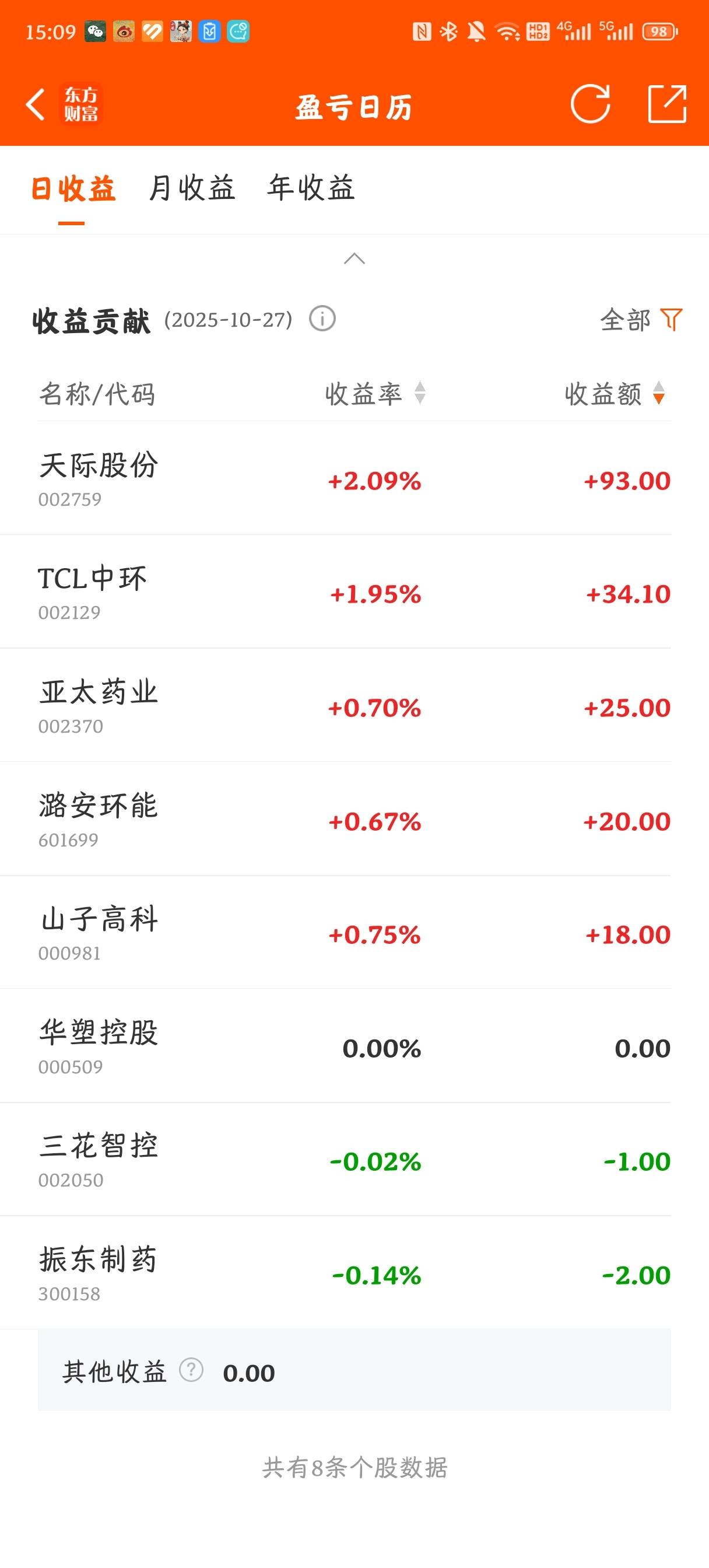Select the 日收益 tab
Viewport: 709px width, 1568px height.
72,188
